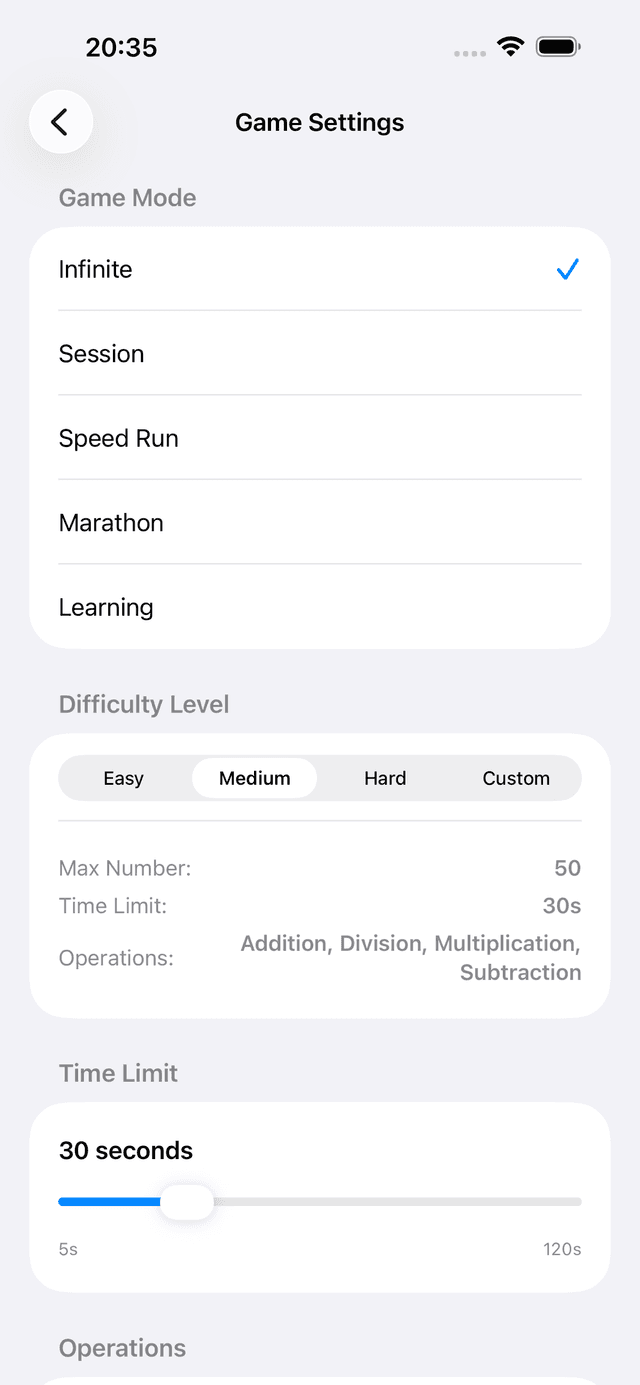Tap the time limit slider handle
This screenshot has height=1385, width=640.
187,1202
